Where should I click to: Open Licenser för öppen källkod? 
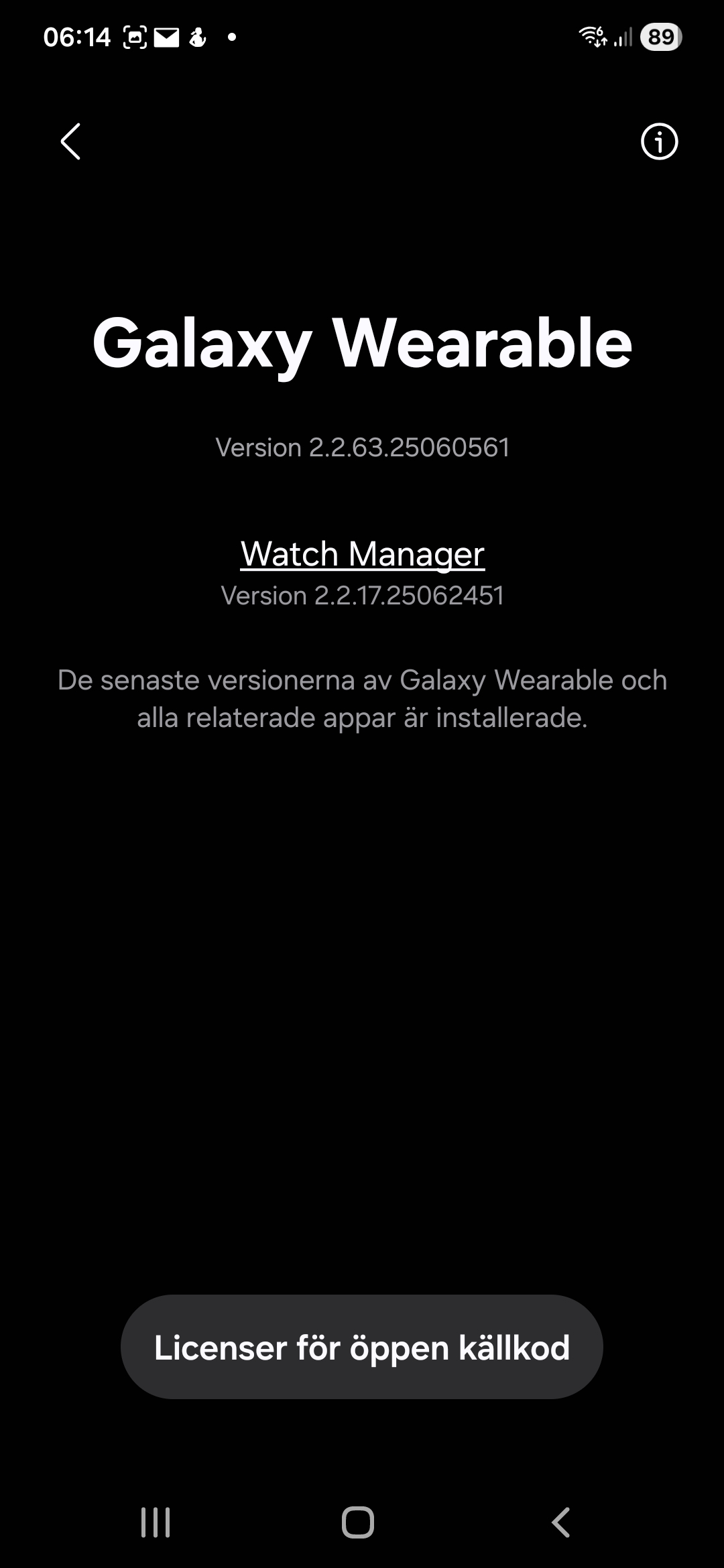(362, 1348)
